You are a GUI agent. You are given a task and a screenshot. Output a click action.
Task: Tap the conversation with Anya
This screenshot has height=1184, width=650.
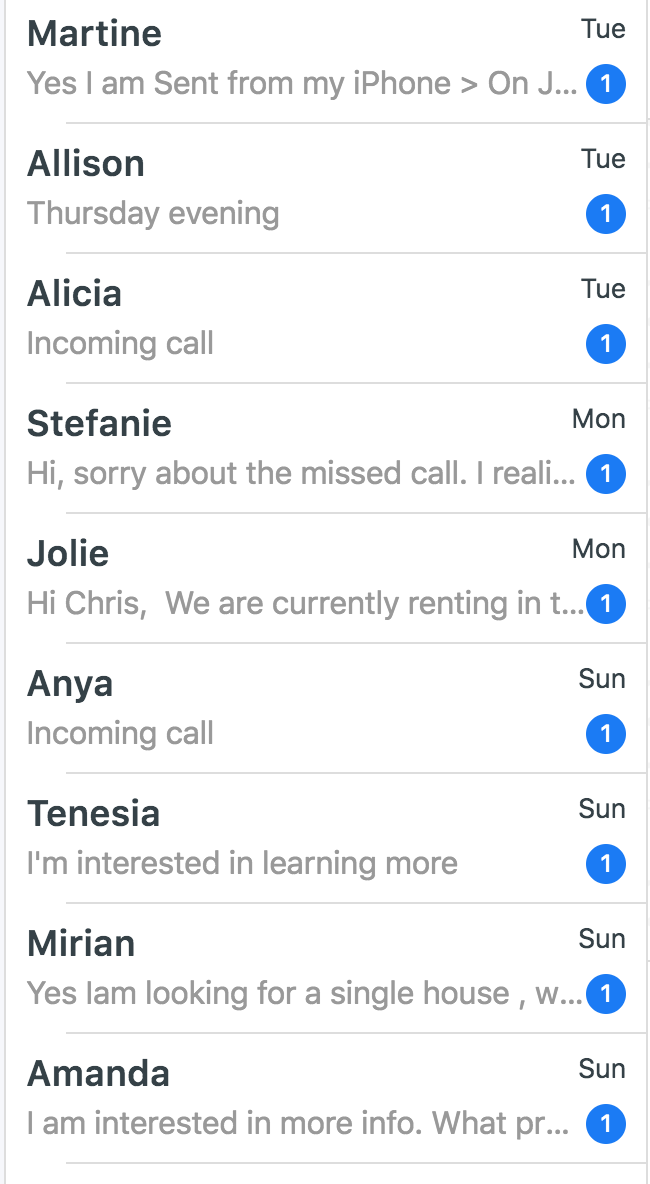(300, 709)
